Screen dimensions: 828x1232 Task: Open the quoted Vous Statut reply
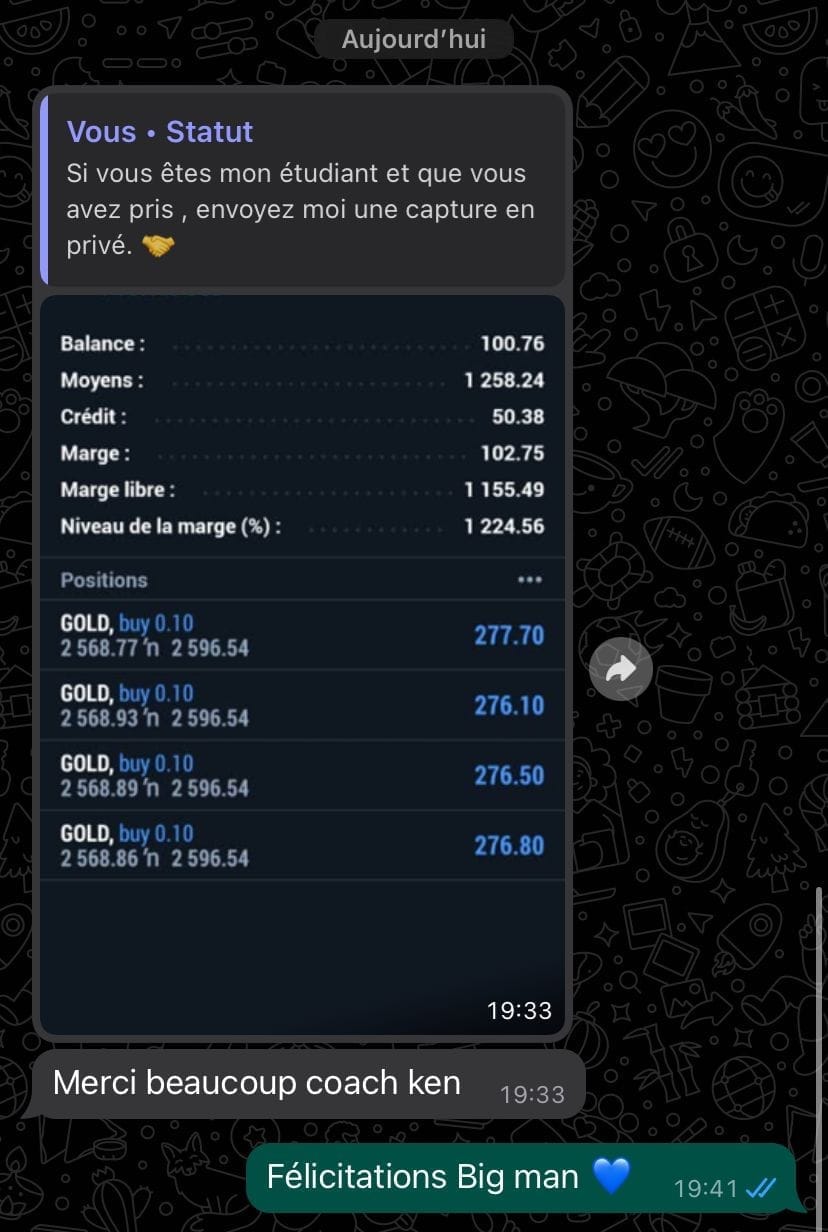302,188
